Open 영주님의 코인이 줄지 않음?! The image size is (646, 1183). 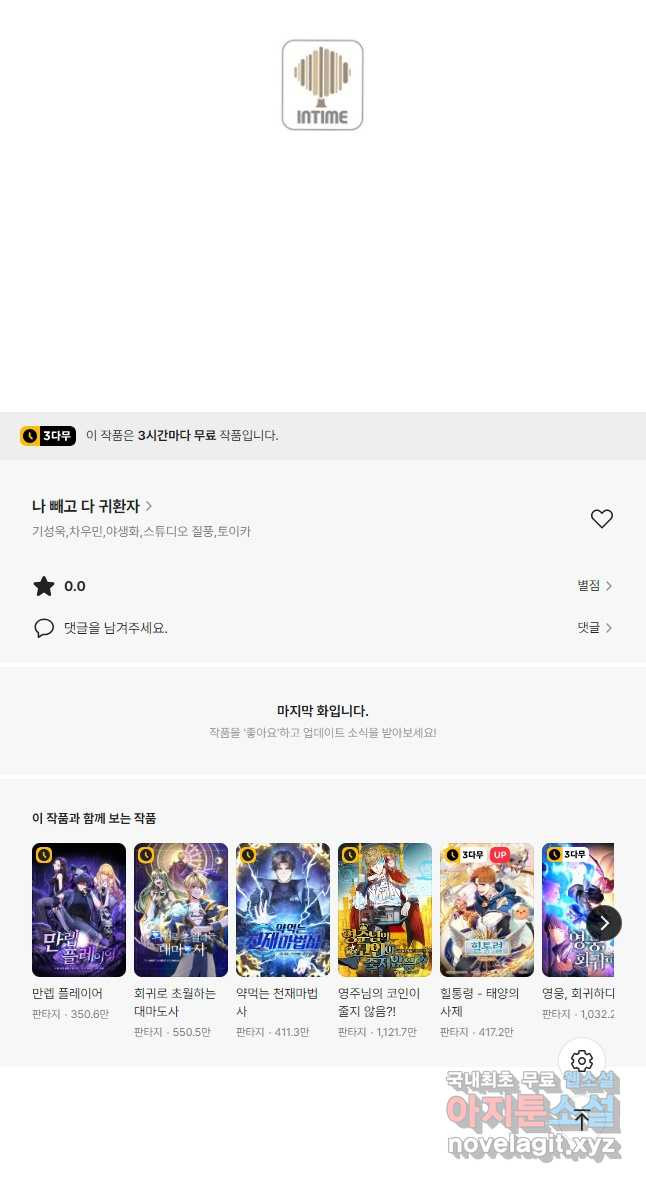(385, 910)
